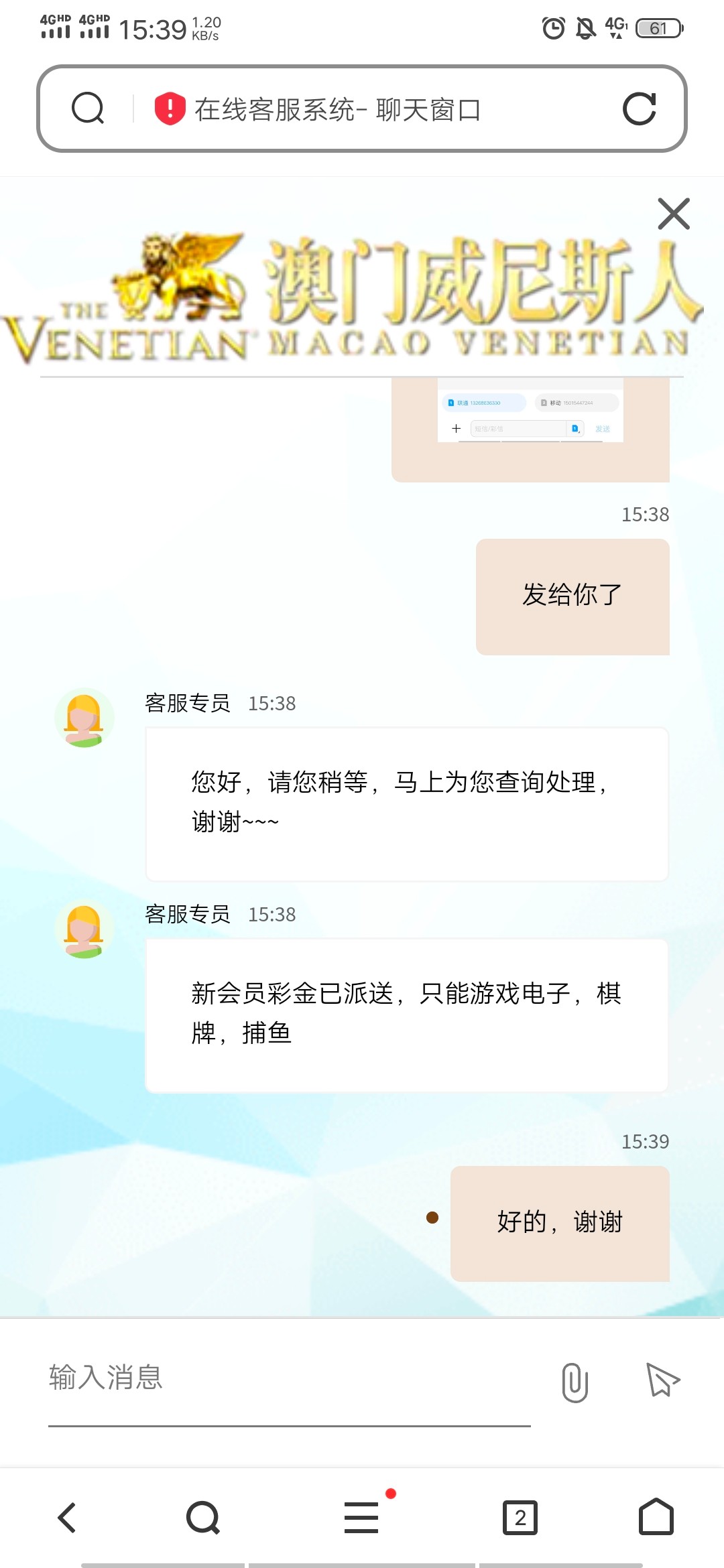Go to the browser home page

tap(656, 1516)
